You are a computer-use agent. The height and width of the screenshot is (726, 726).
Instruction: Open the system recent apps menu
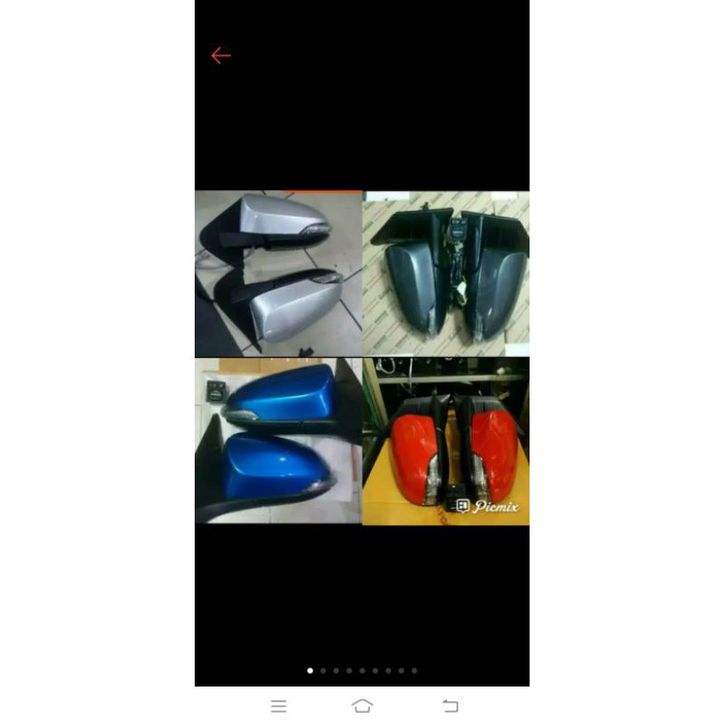point(279,706)
